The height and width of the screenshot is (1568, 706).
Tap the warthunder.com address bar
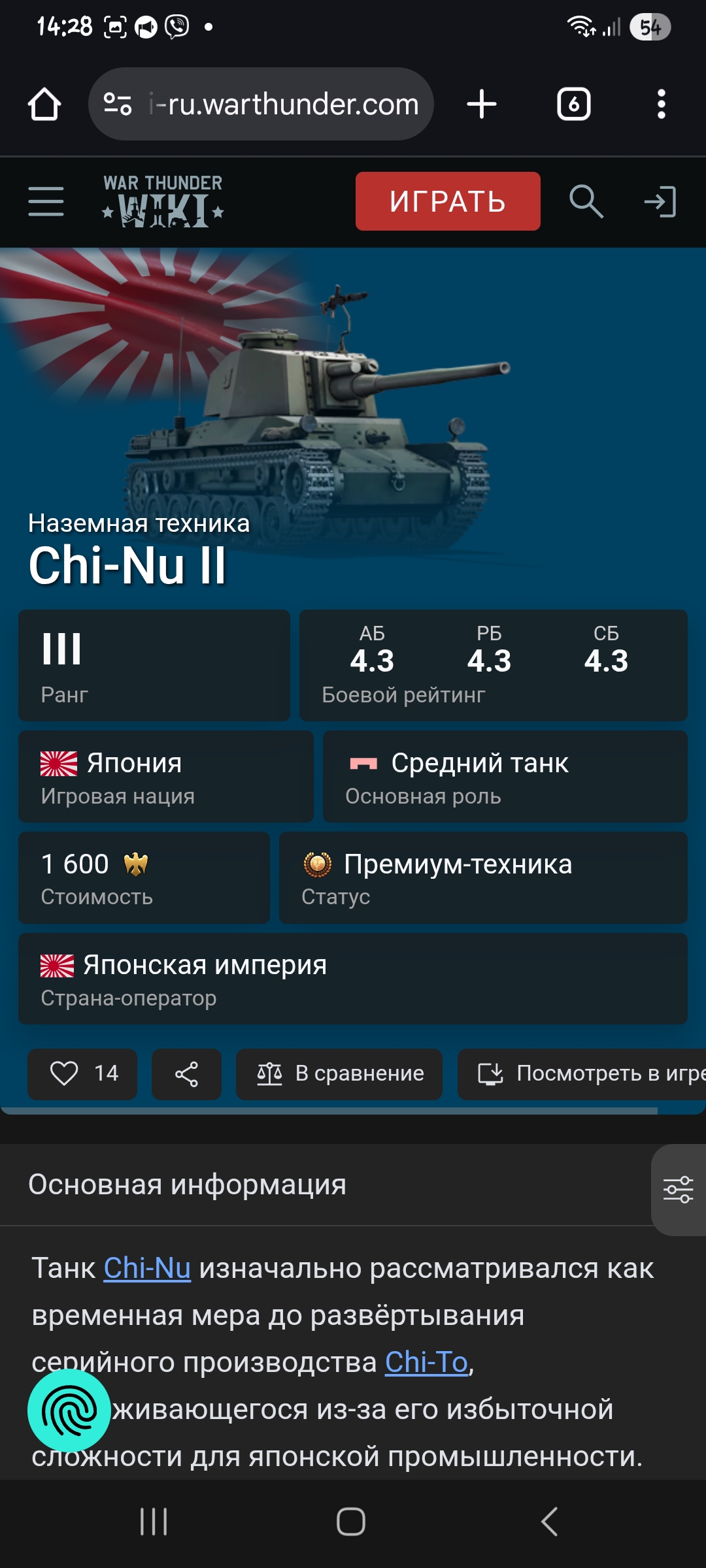261,104
